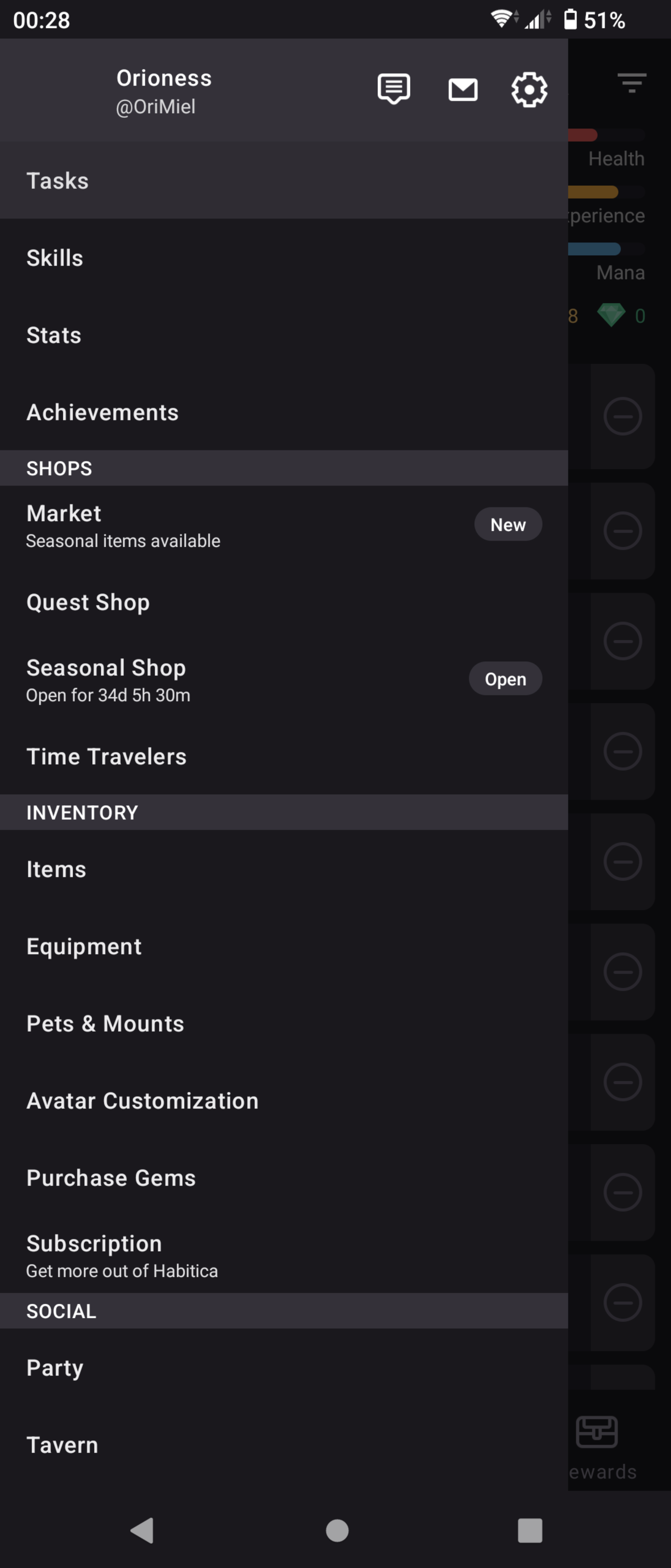Open the Quest Shop
Image resolution: width=671 pixels, height=1568 pixels.
point(88,602)
